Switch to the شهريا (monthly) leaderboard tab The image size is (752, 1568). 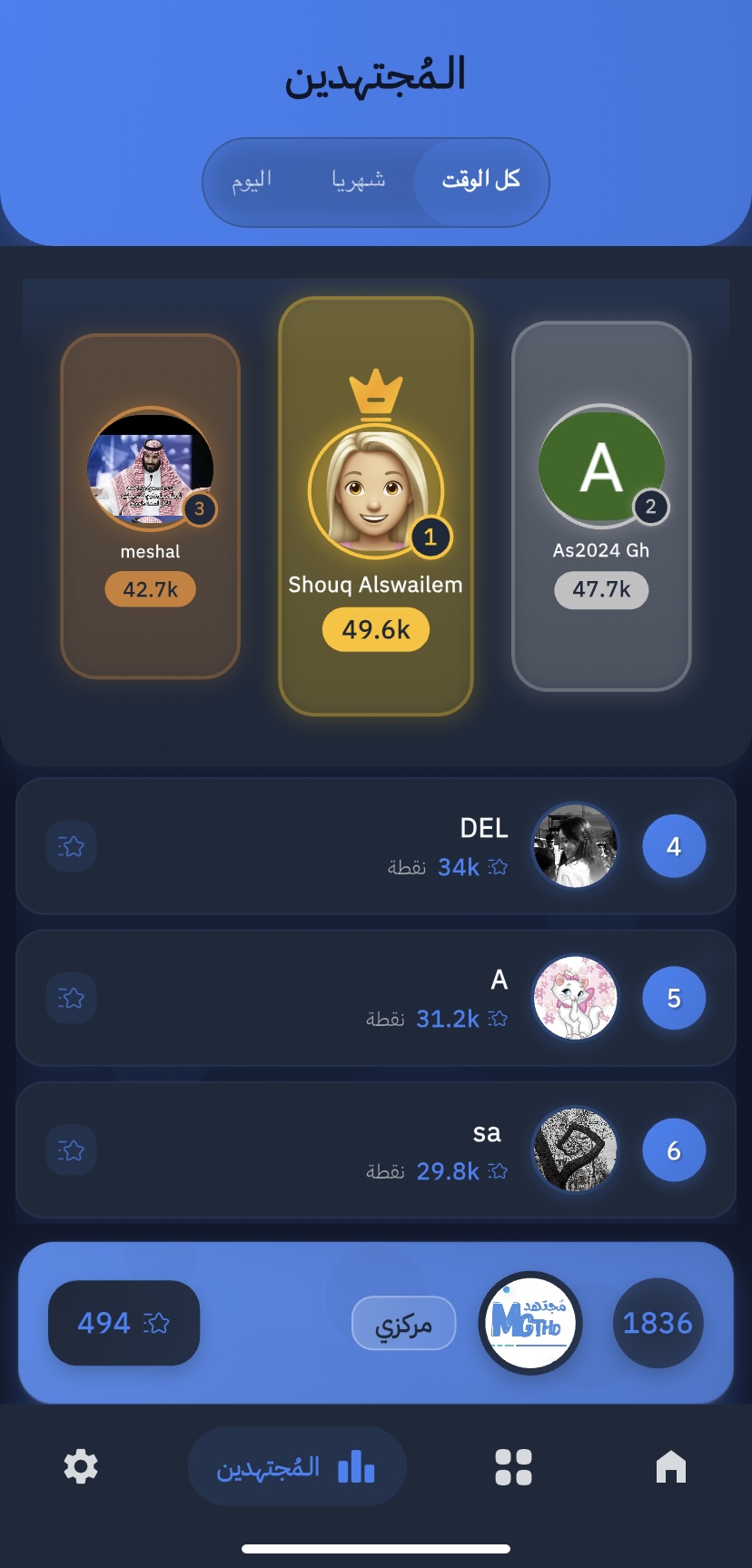tap(358, 182)
